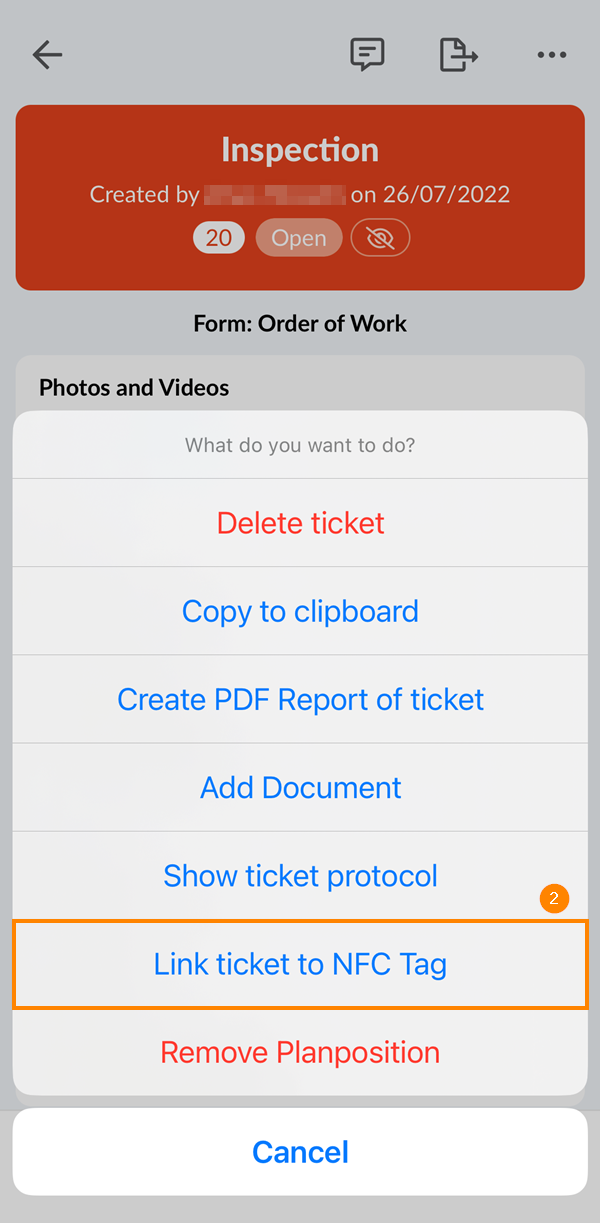Show ticket protocol
The height and width of the screenshot is (1223, 600).
coord(300,876)
